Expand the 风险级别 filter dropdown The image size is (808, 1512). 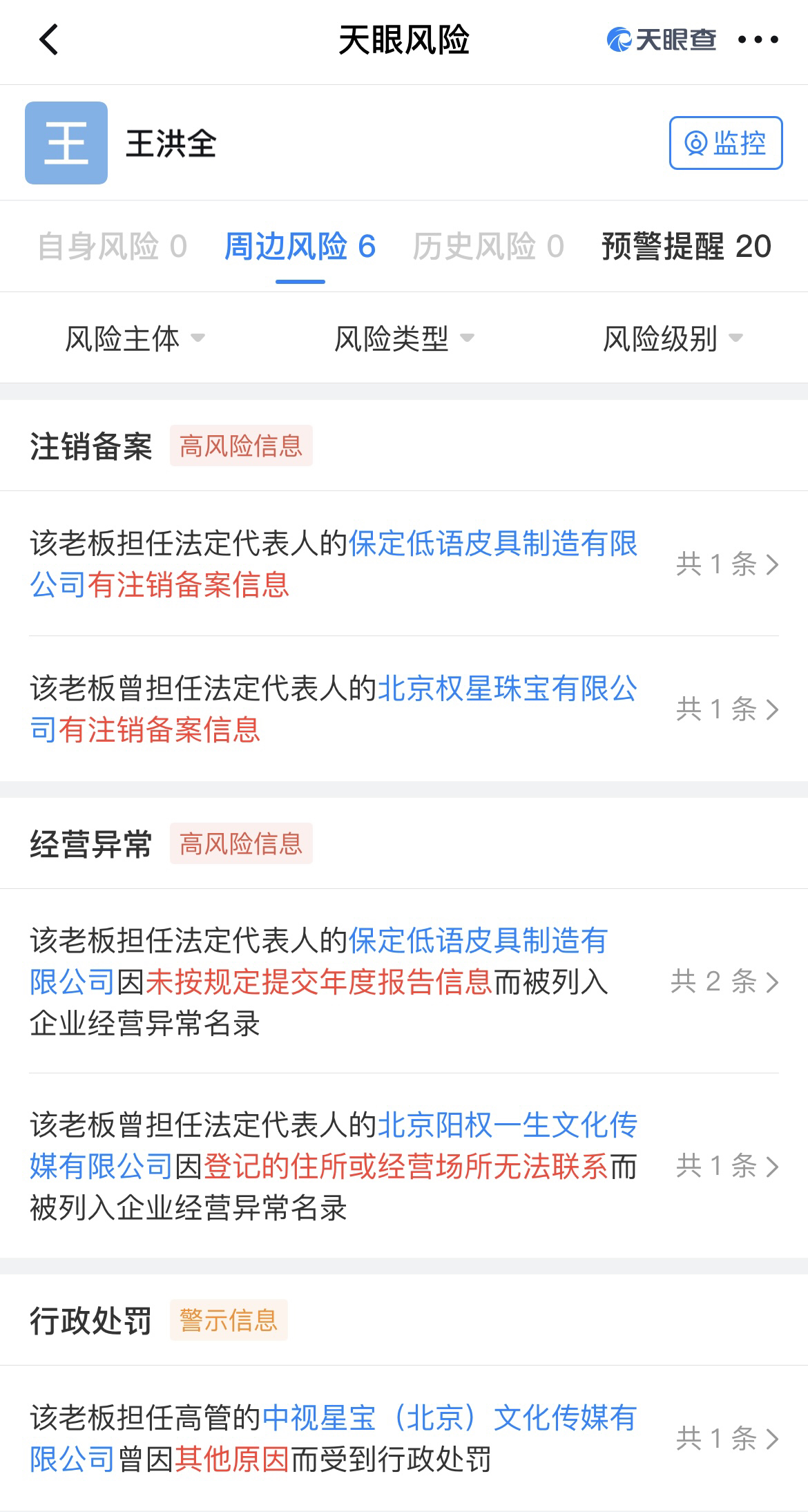coord(673,338)
